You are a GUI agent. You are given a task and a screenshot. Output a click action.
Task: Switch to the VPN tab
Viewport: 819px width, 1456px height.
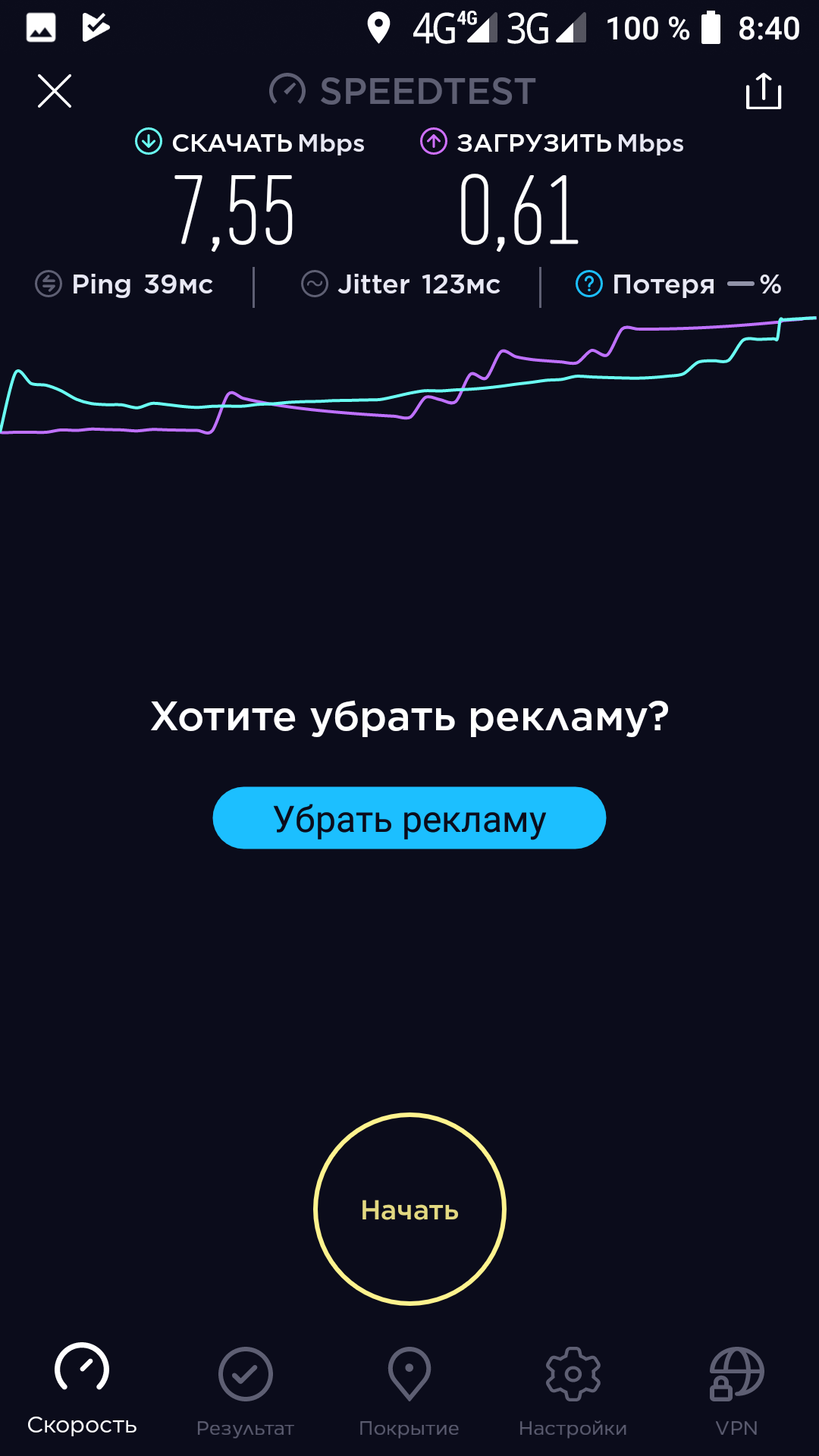(736, 1389)
